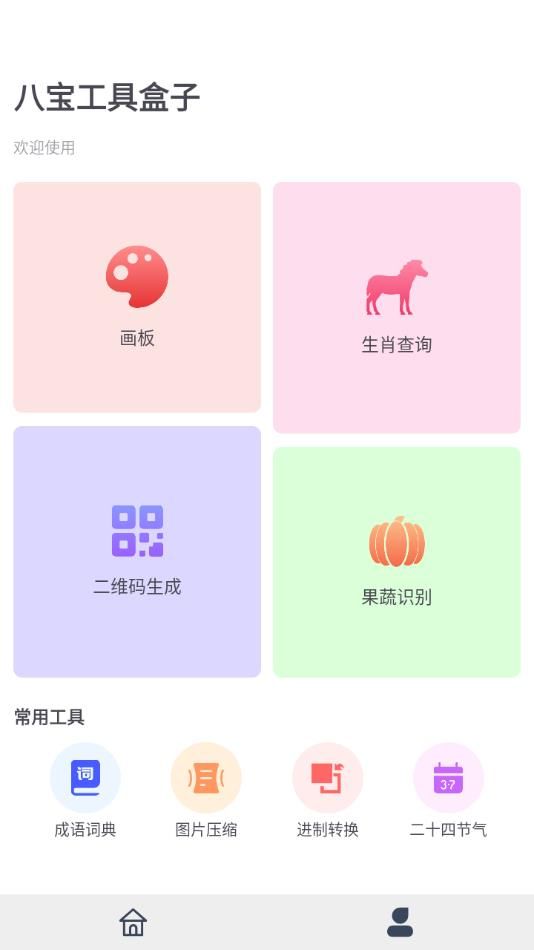This screenshot has width=534, height=950.
Task: Open the 二维码生成 QR code generator card
Action: [x=137, y=551]
